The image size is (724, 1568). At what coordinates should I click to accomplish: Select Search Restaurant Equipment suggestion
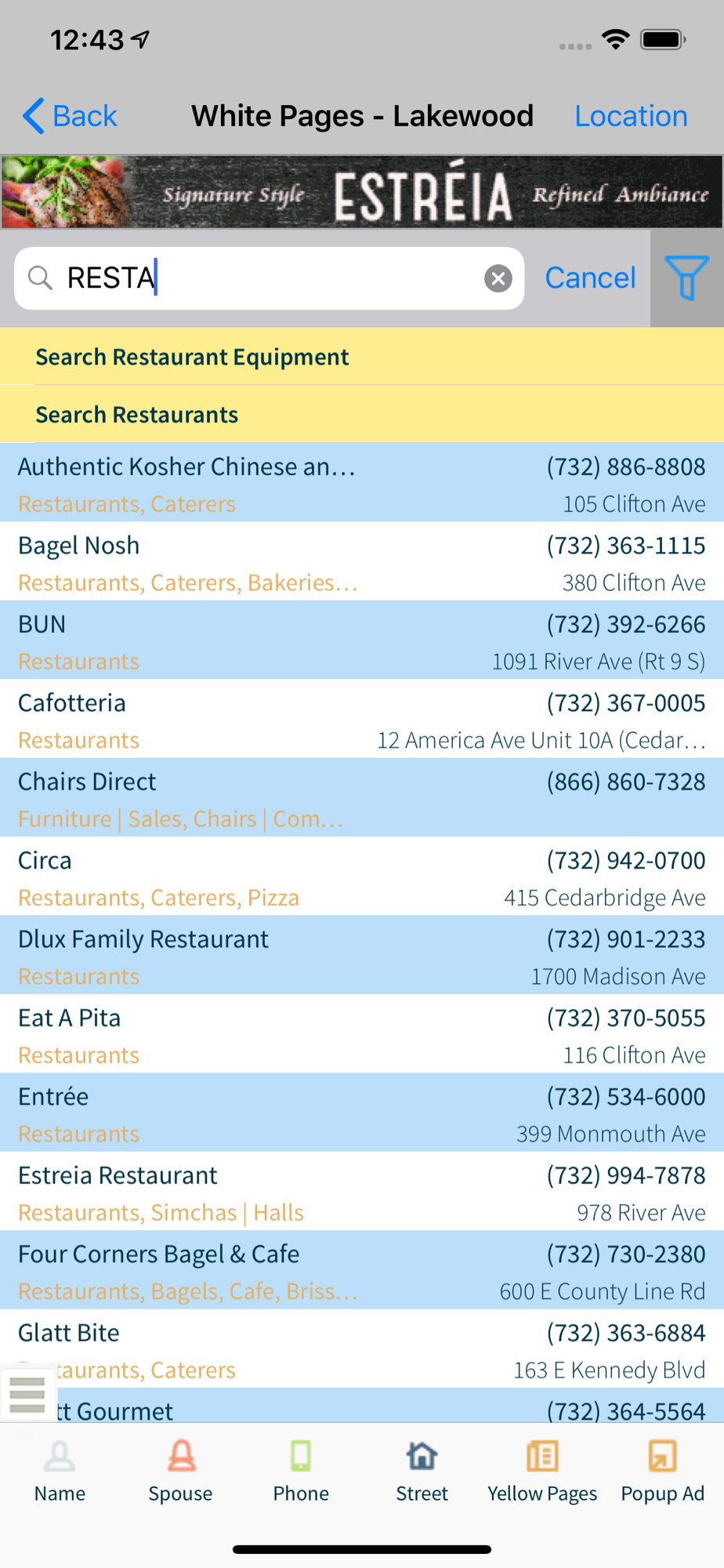point(362,357)
